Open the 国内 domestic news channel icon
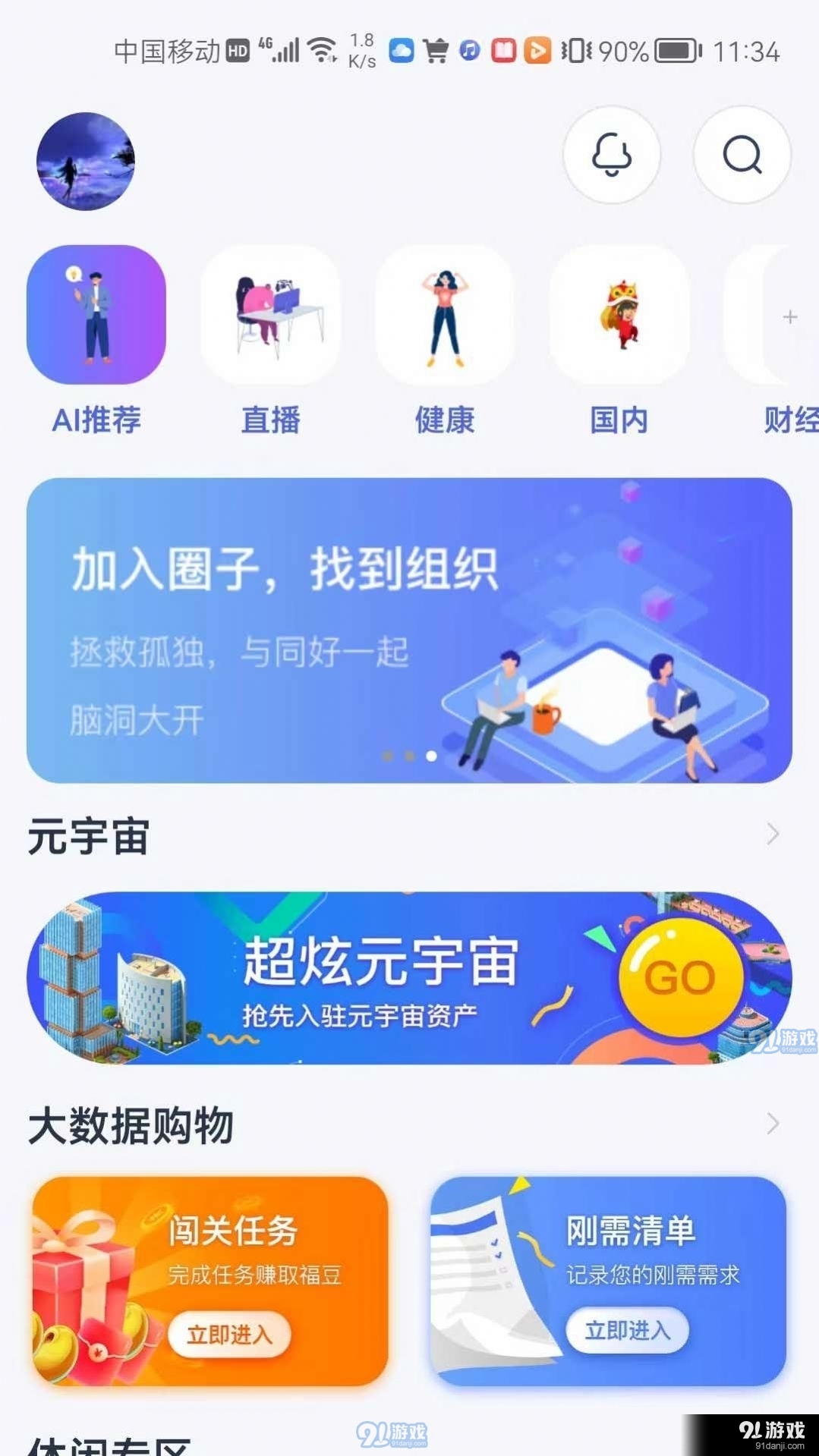Viewport: 819px width, 1456px height. click(619, 317)
